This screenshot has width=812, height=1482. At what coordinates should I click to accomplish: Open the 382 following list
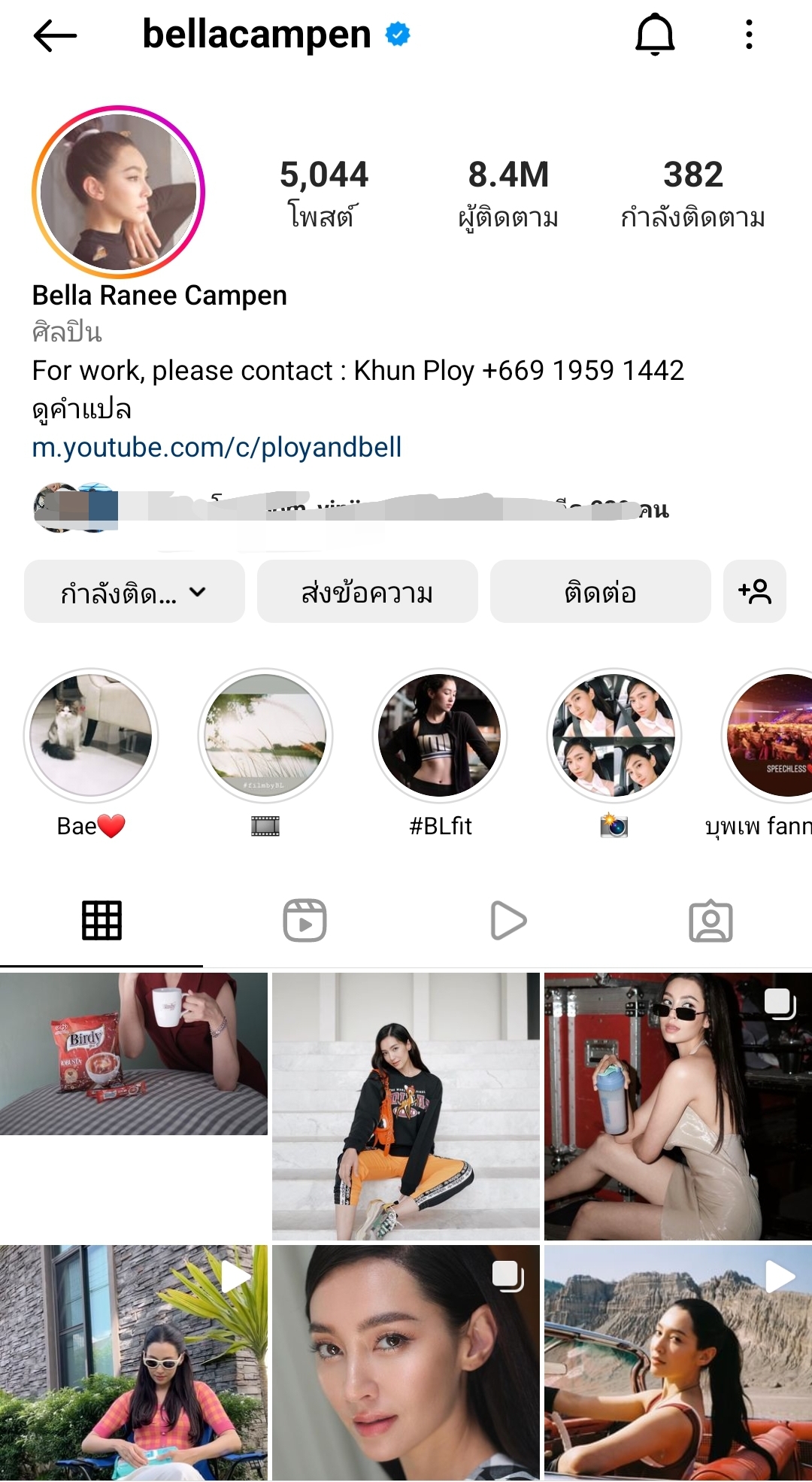tap(692, 193)
